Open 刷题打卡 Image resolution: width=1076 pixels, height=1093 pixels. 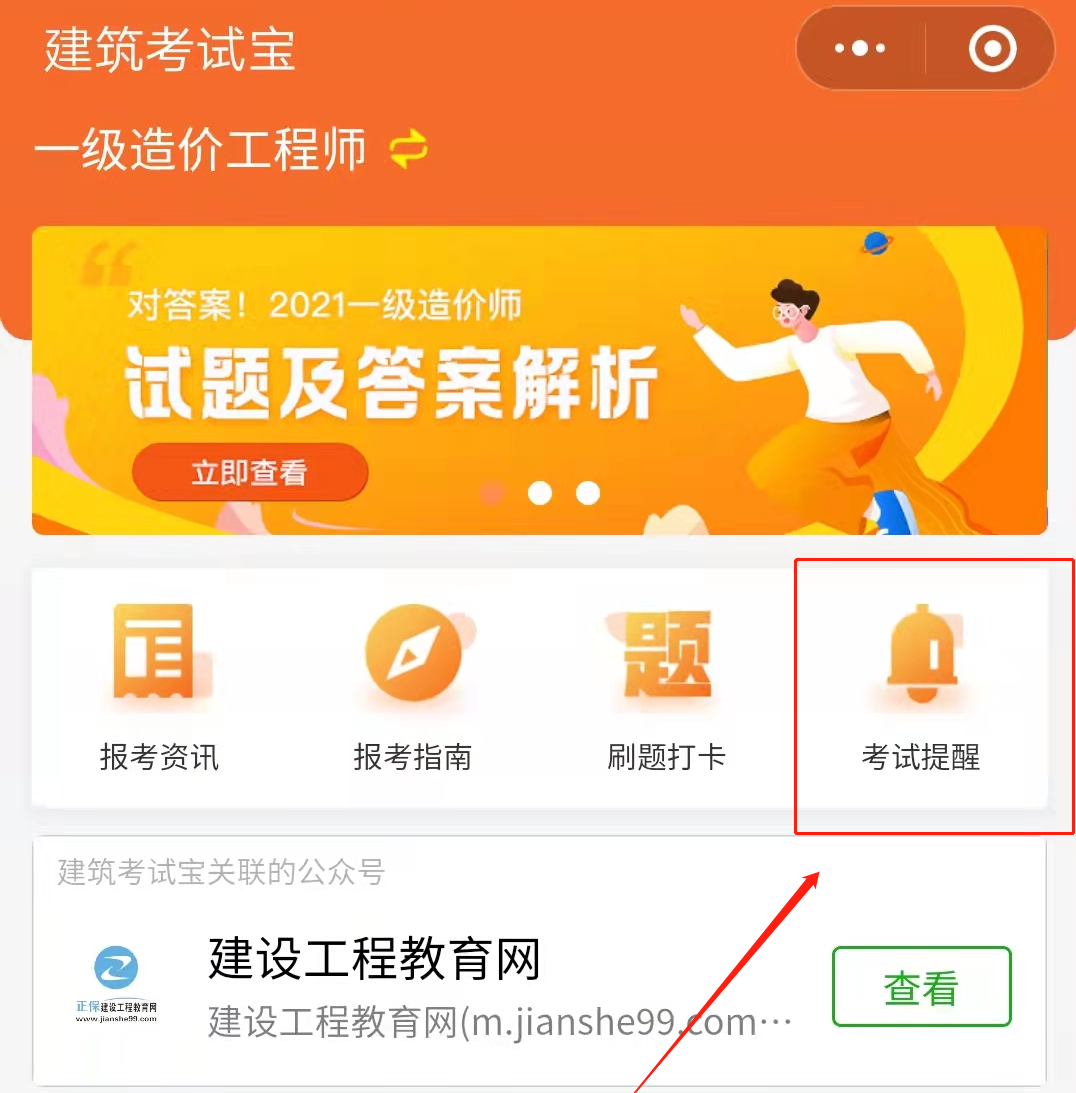(666, 688)
